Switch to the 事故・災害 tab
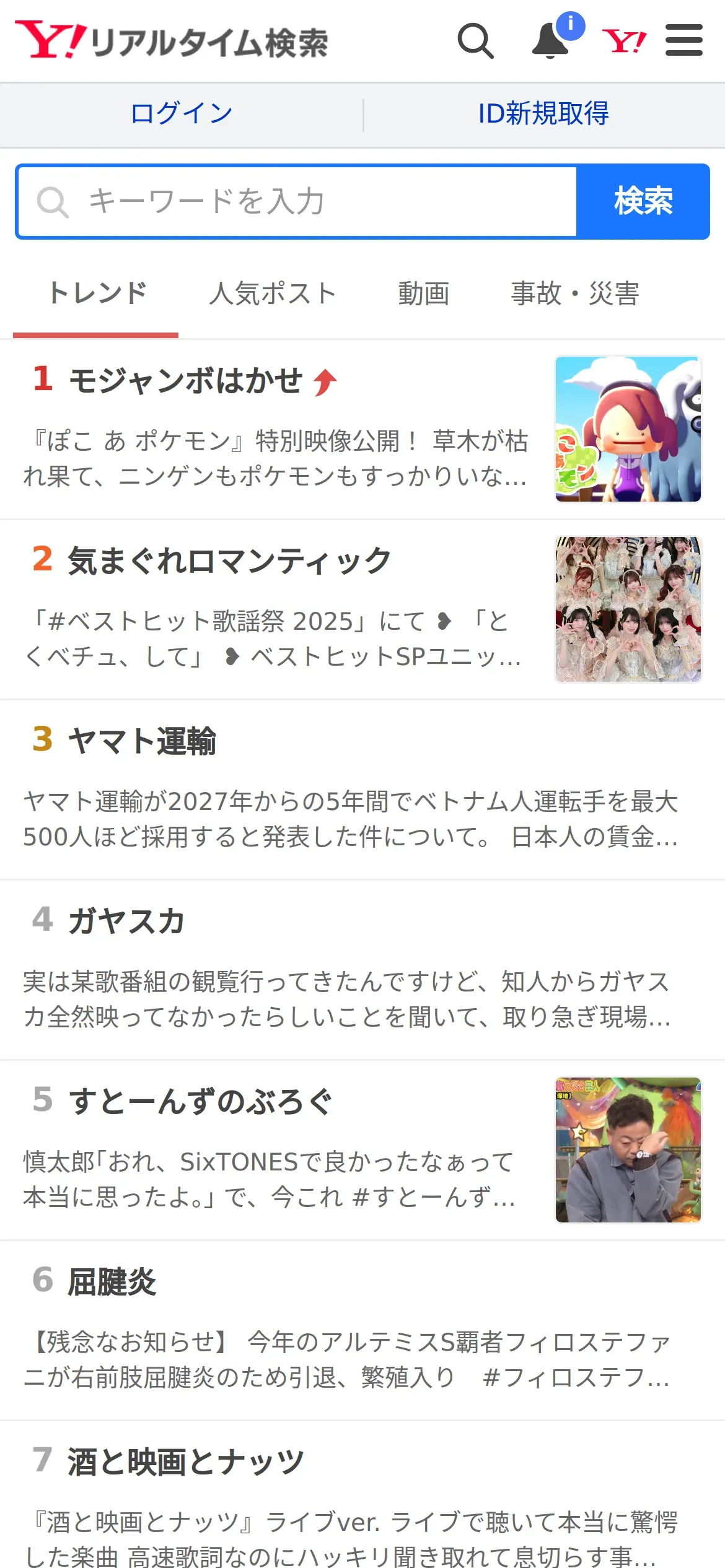This screenshot has width=725, height=1568. click(x=574, y=294)
